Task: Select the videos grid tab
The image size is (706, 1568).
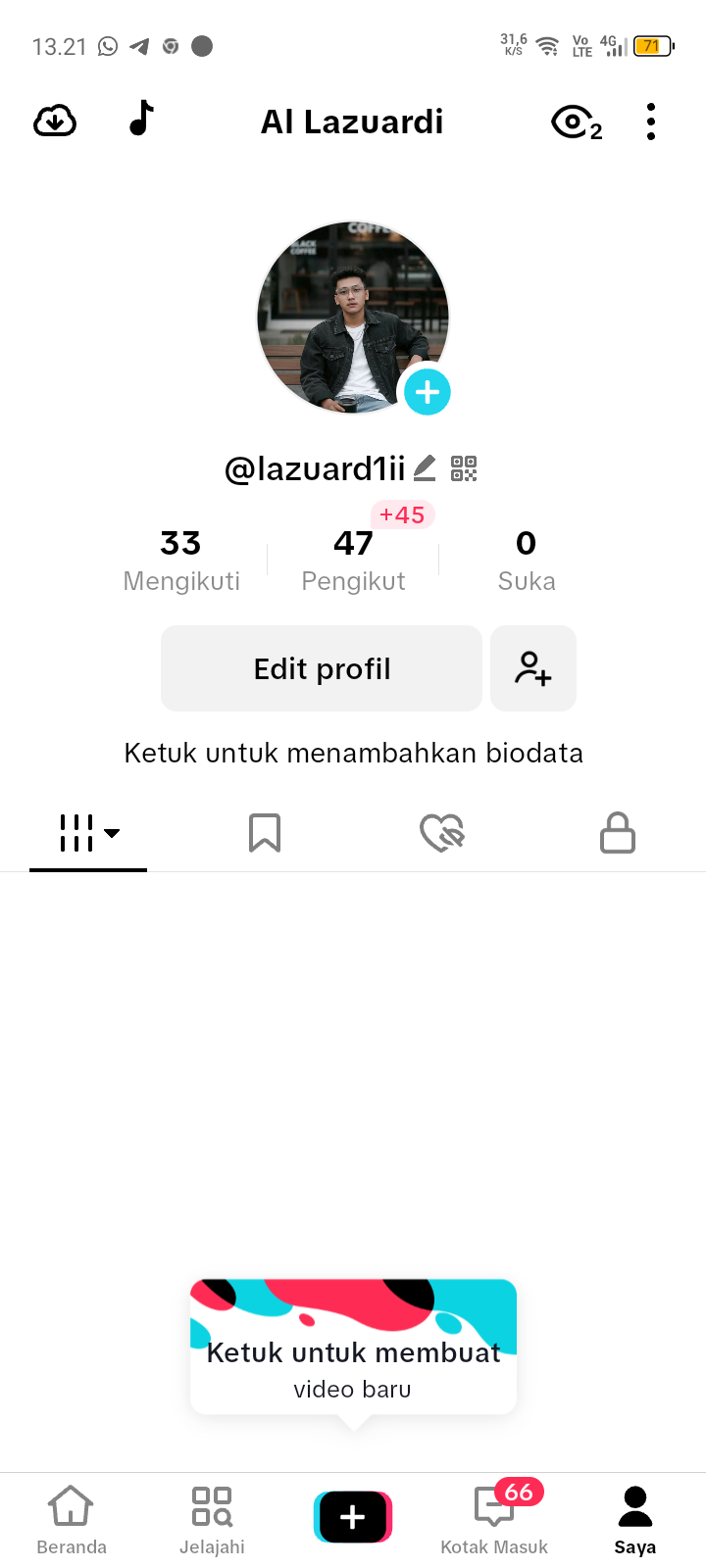Action: click(x=88, y=833)
